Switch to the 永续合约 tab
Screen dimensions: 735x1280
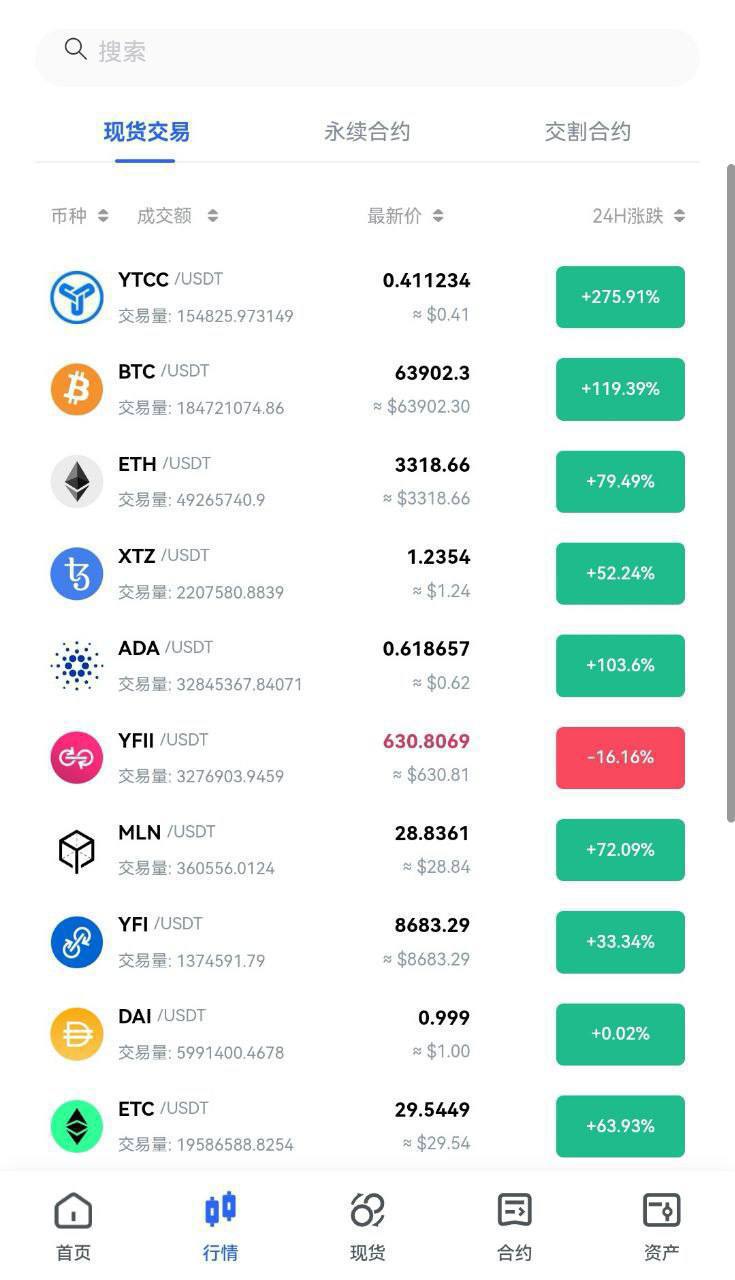pyautogui.click(x=367, y=132)
